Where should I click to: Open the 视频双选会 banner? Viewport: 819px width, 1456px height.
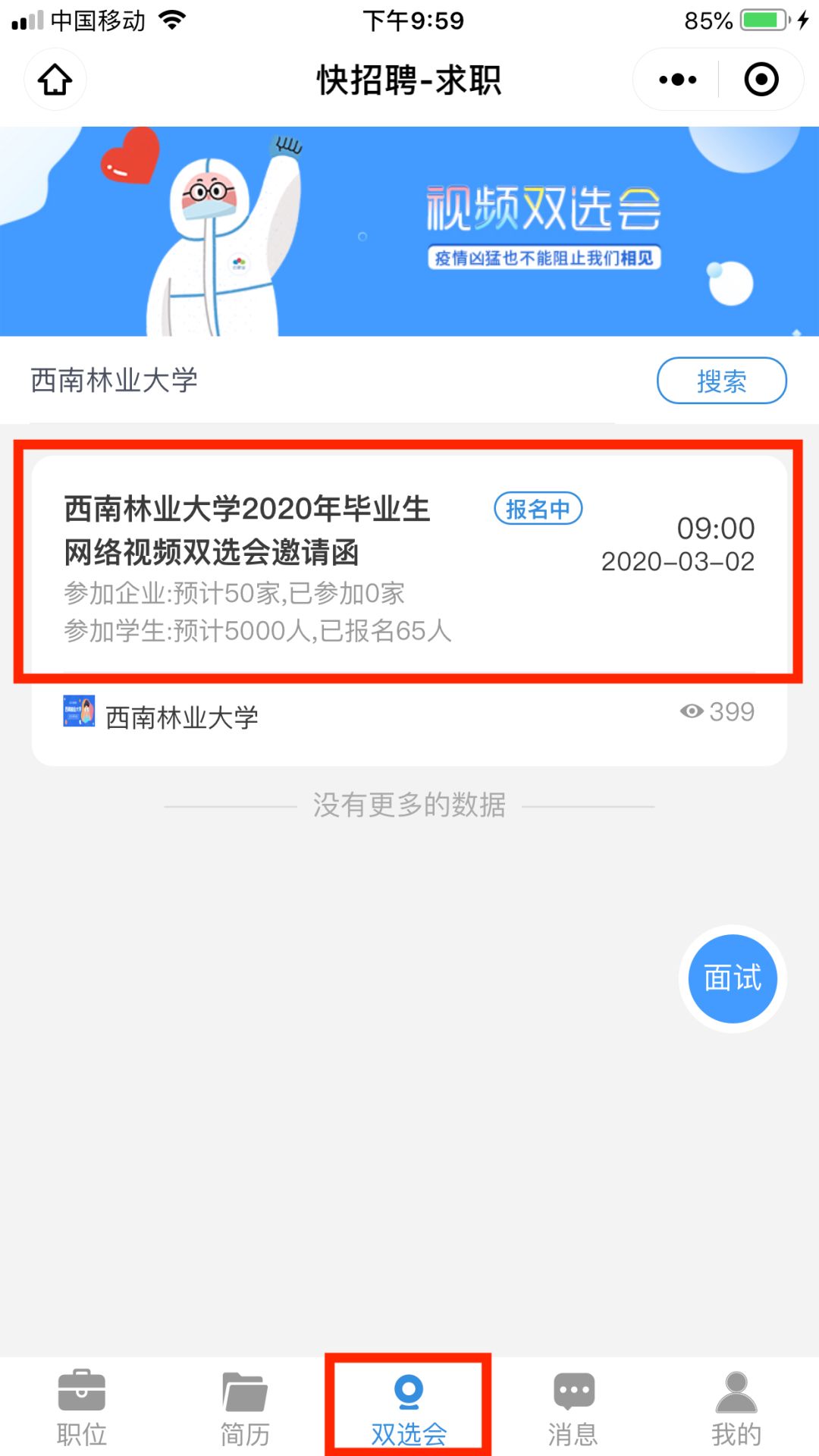(x=409, y=231)
